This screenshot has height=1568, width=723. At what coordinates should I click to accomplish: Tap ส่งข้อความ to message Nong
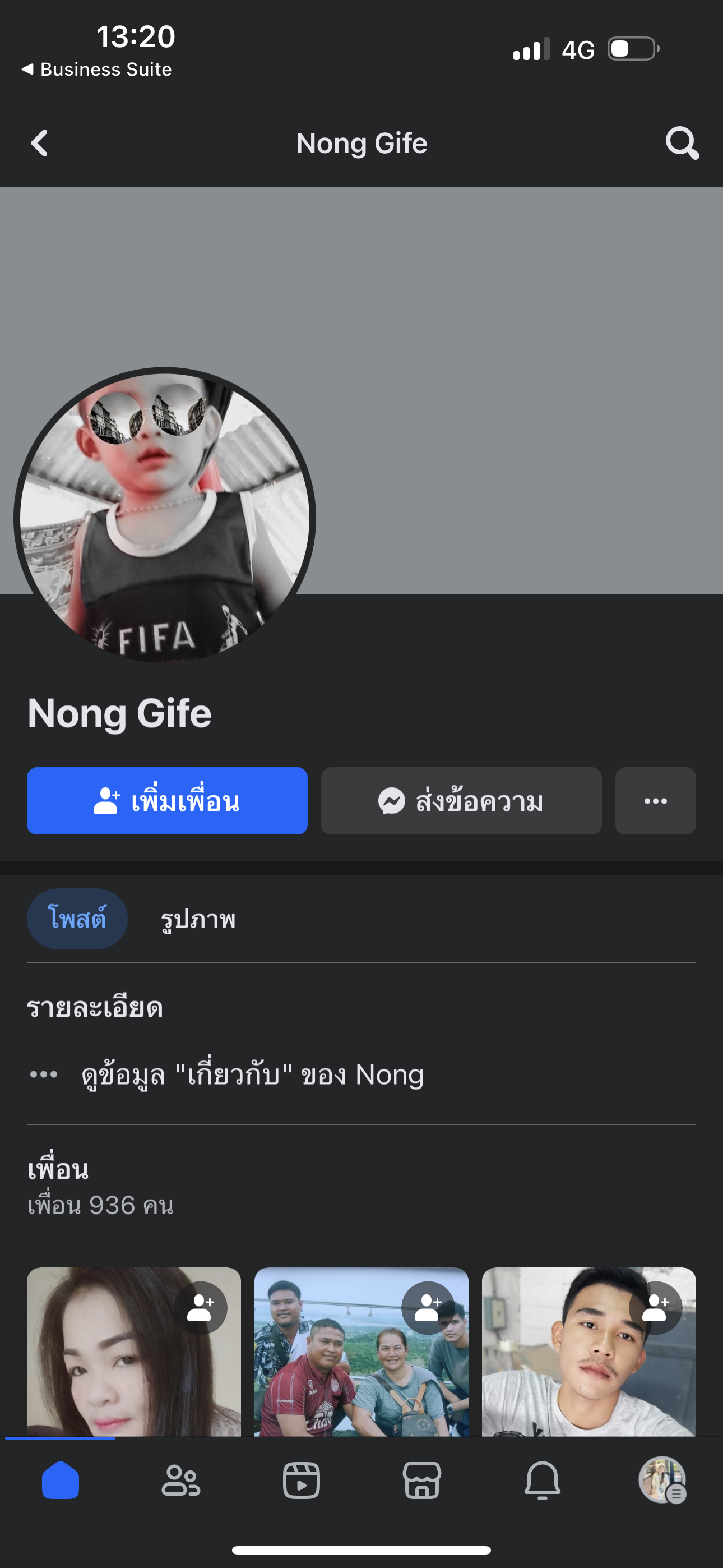[x=461, y=801]
